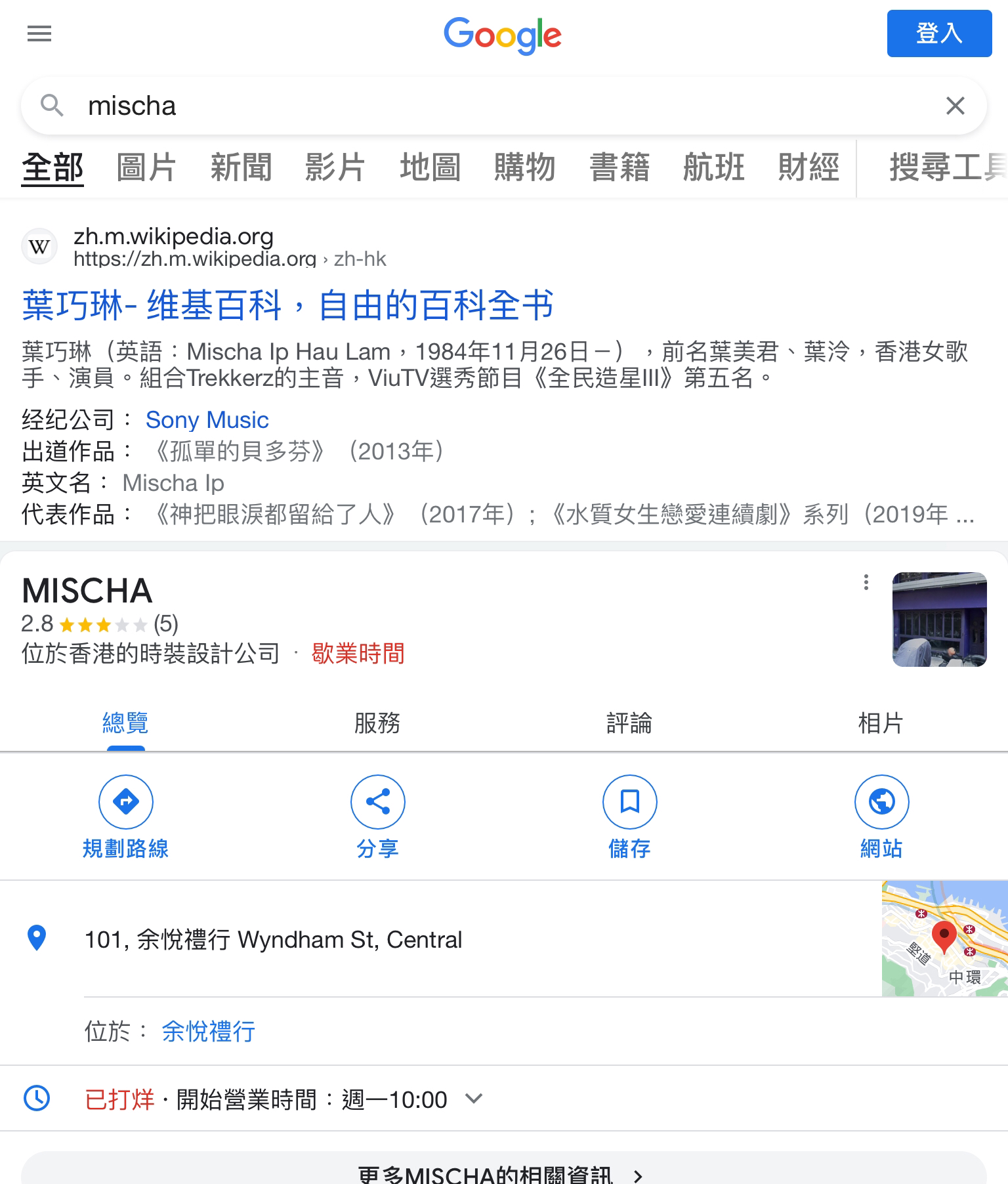Image resolution: width=1008 pixels, height=1184 pixels.
Task: Expand the opening hours dropdown
Action: 474,1098
